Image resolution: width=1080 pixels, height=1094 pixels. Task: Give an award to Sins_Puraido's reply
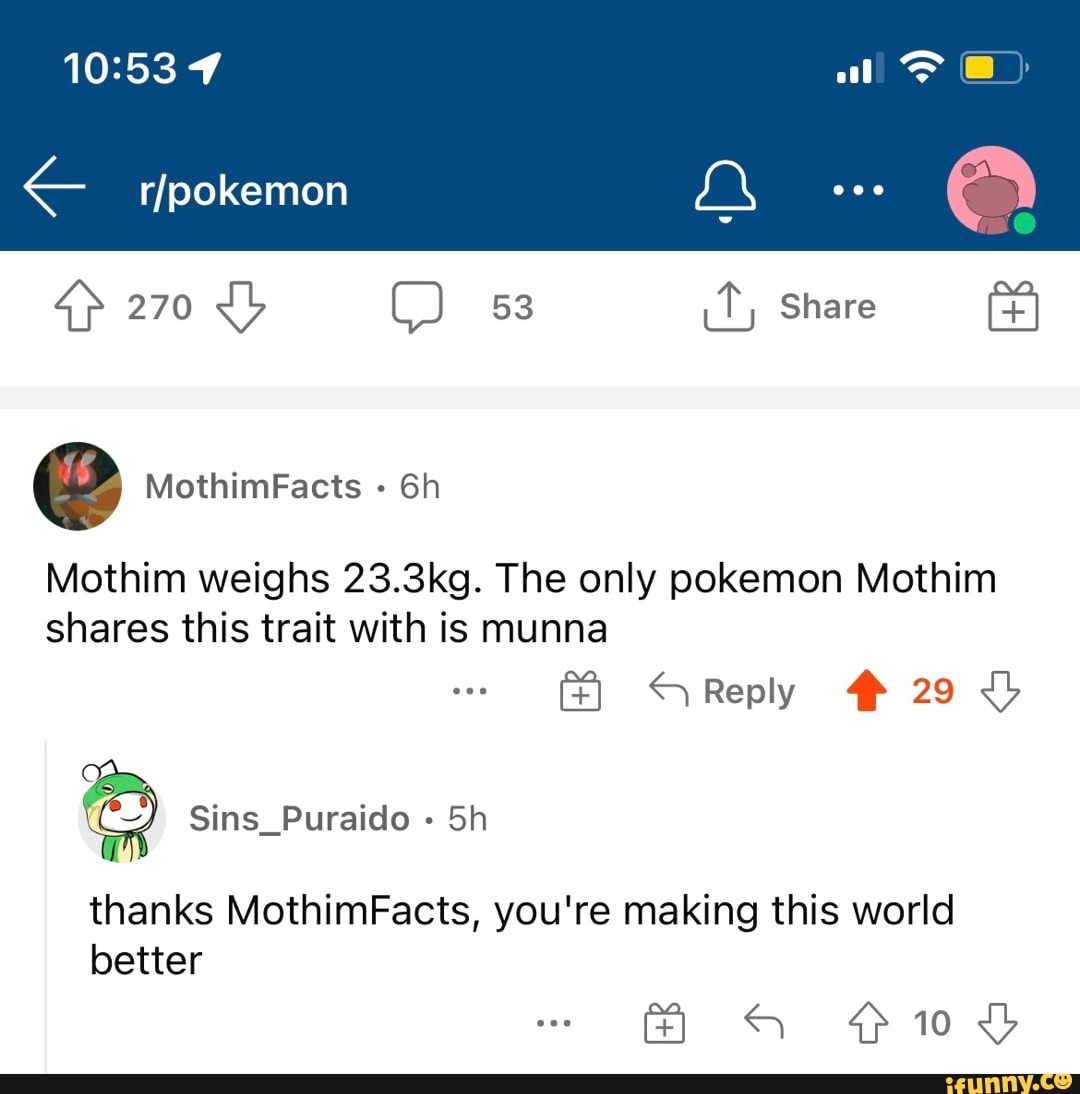[664, 1023]
